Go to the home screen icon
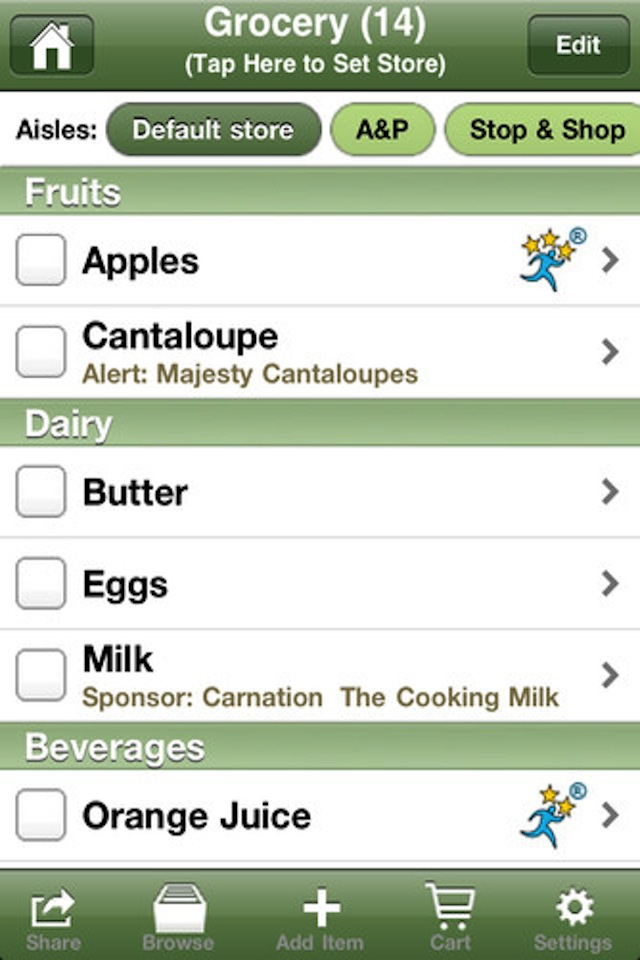The image size is (640, 960). (x=52, y=46)
